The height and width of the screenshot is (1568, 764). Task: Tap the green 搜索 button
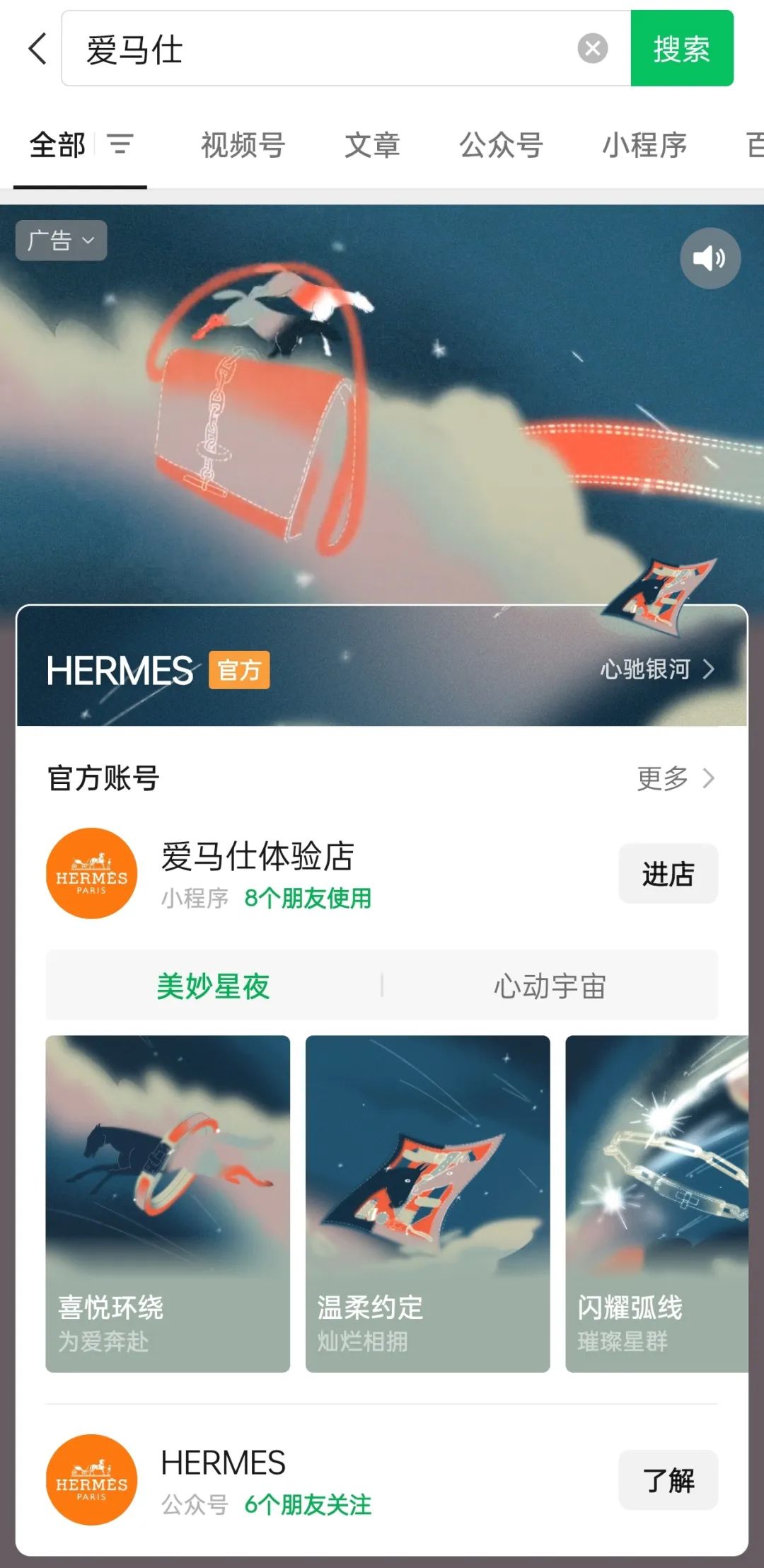point(681,48)
